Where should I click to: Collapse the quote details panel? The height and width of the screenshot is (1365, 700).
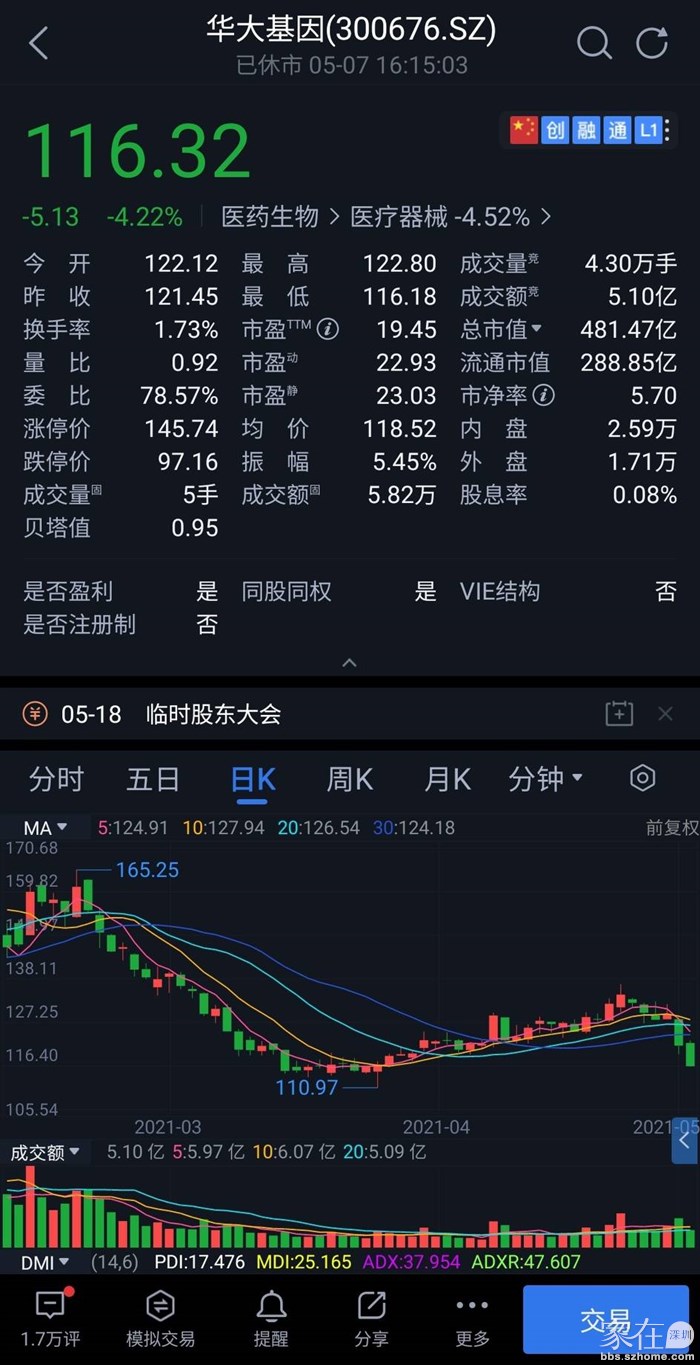click(349, 662)
